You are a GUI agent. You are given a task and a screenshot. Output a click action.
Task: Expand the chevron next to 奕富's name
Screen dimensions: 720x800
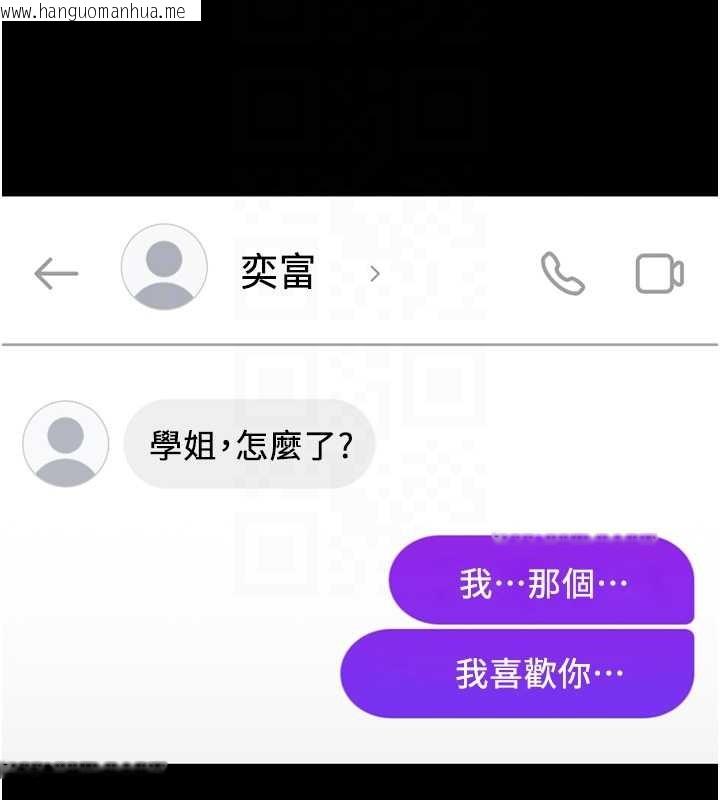click(x=375, y=272)
